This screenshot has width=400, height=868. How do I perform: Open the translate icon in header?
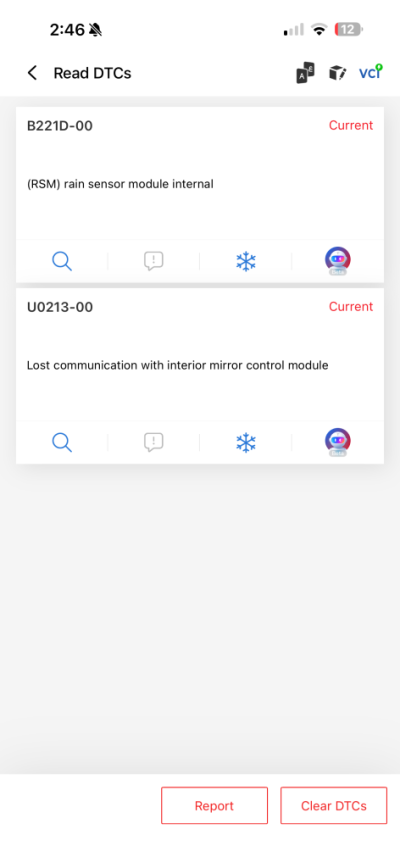305,73
